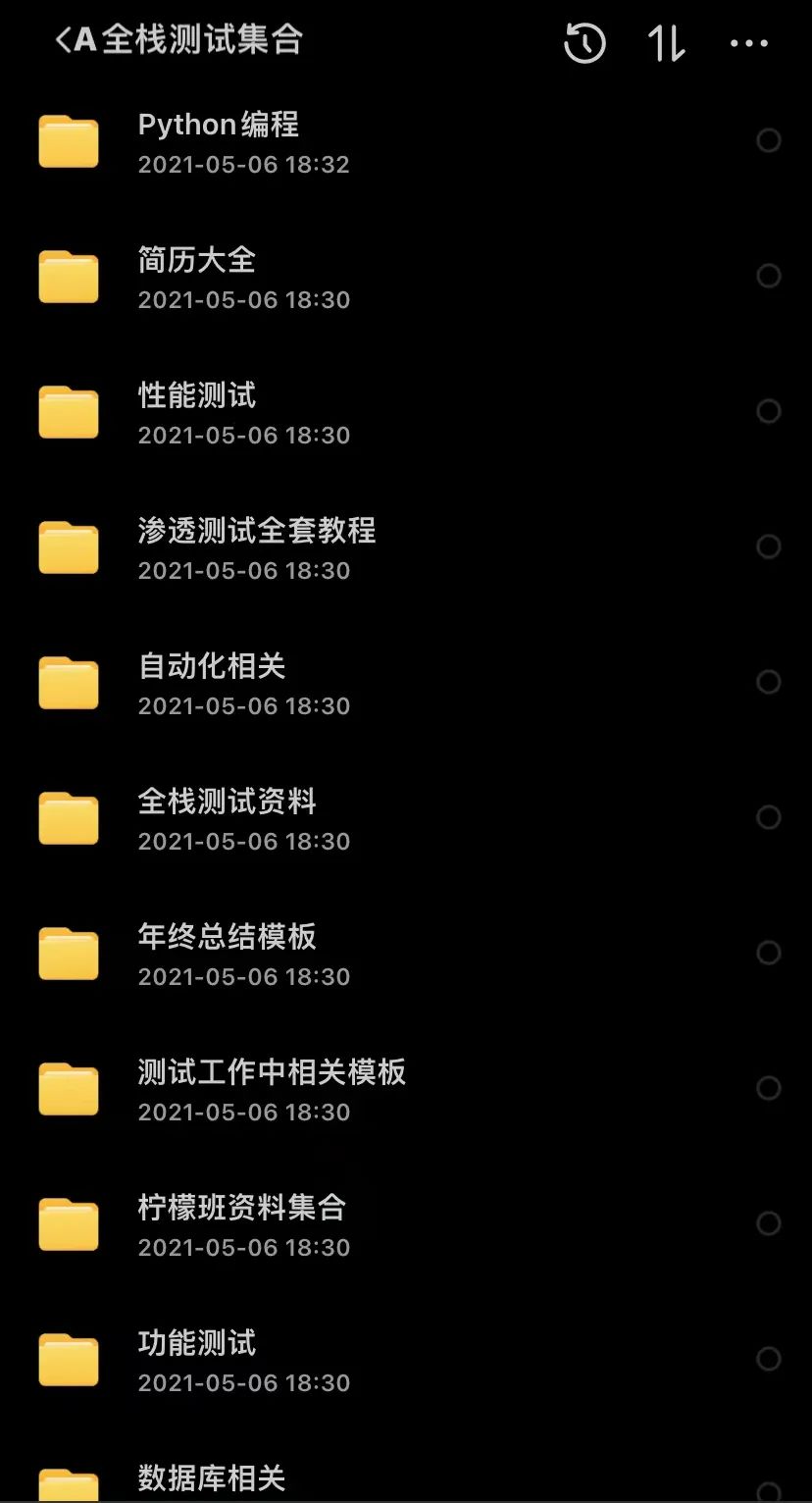Open the 全栈测试资料 folder
Screen dimensions: 812x1503
227,802
